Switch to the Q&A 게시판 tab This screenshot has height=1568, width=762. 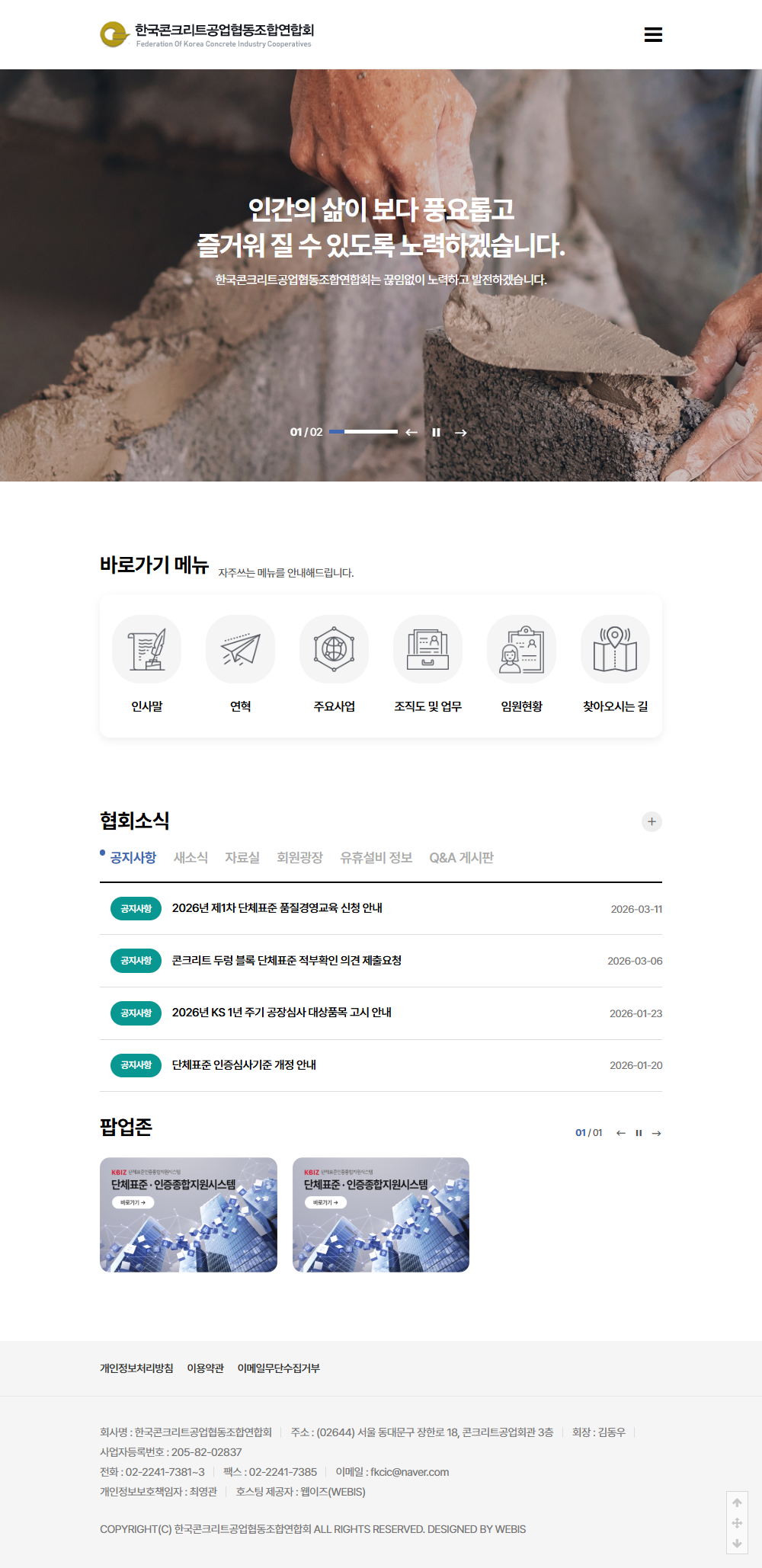coord(461,858)
